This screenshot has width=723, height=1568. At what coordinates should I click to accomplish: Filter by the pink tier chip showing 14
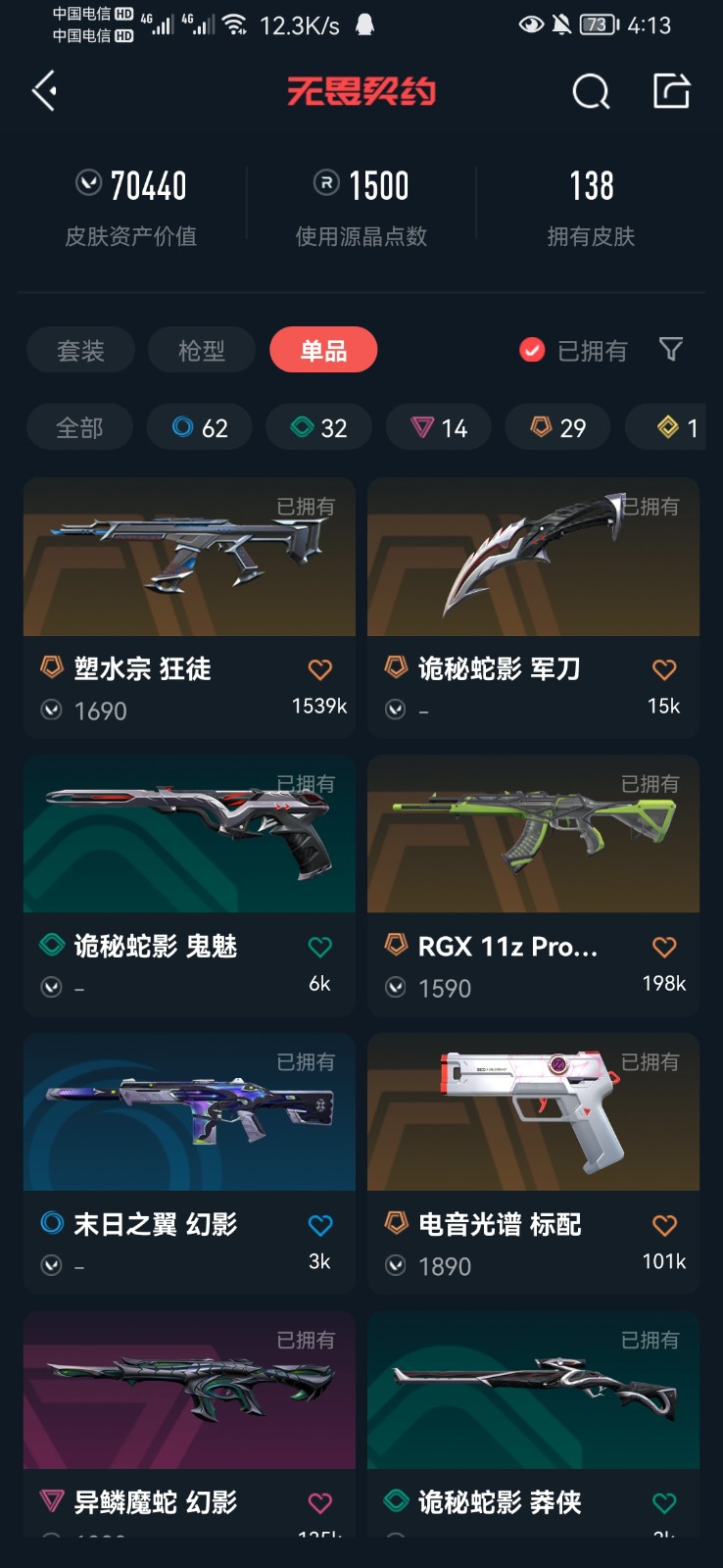coord(439,427)
